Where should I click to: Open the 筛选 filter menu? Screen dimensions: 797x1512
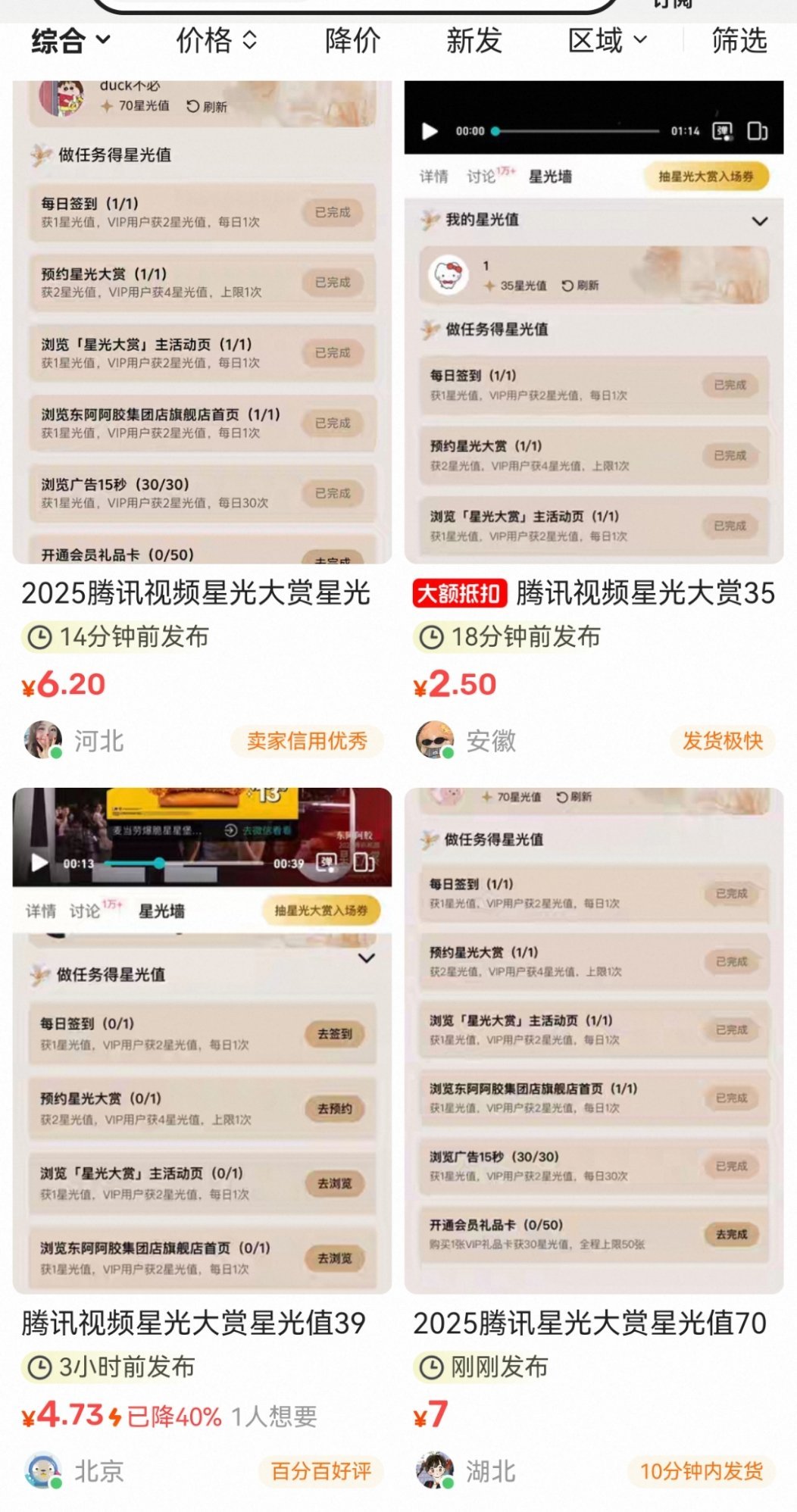[739, 42]
